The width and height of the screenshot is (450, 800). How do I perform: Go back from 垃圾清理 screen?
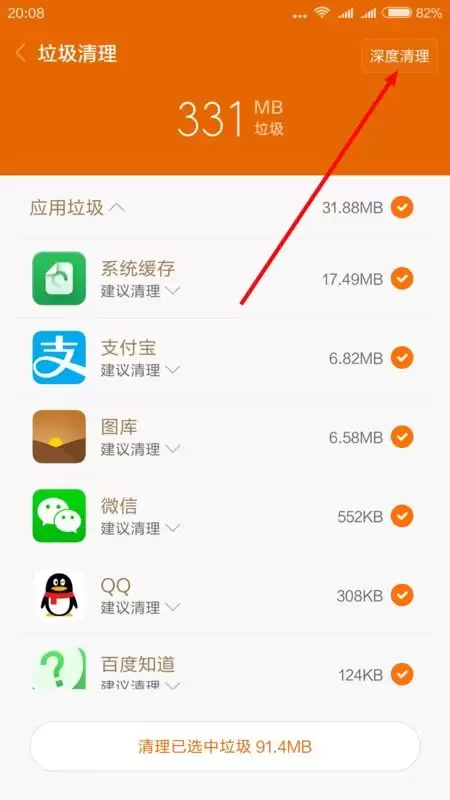coord(21,54)
